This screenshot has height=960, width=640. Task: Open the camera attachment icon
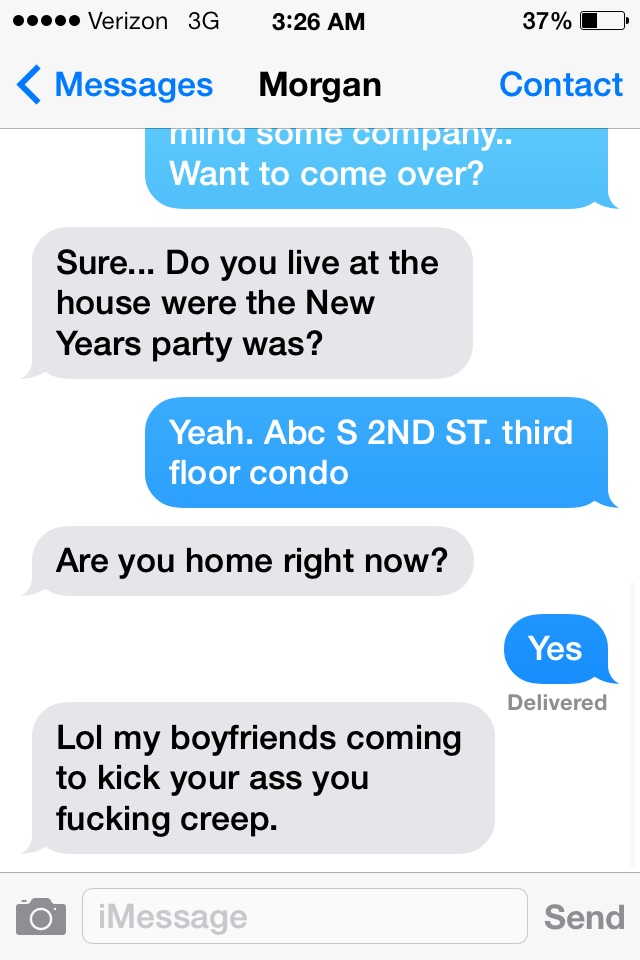(41, 916)
